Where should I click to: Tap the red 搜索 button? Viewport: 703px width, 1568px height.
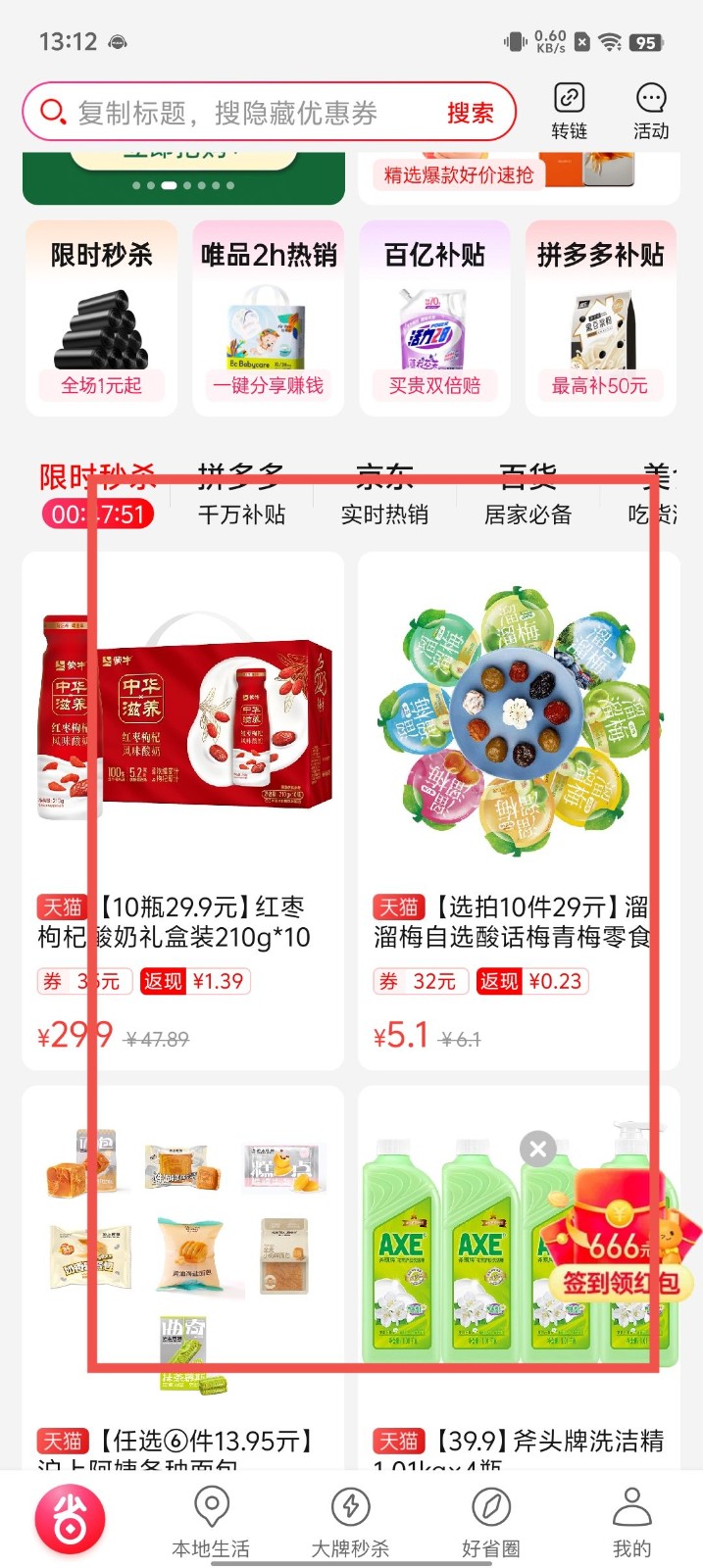tap(470, 113)
